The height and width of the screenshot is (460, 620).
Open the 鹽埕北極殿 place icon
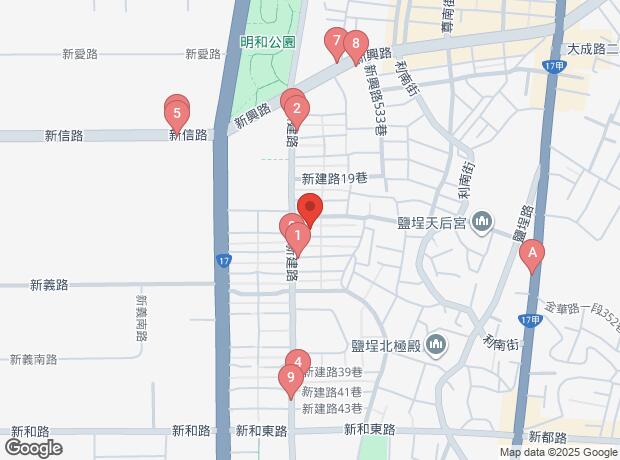[x=435, y=346]
